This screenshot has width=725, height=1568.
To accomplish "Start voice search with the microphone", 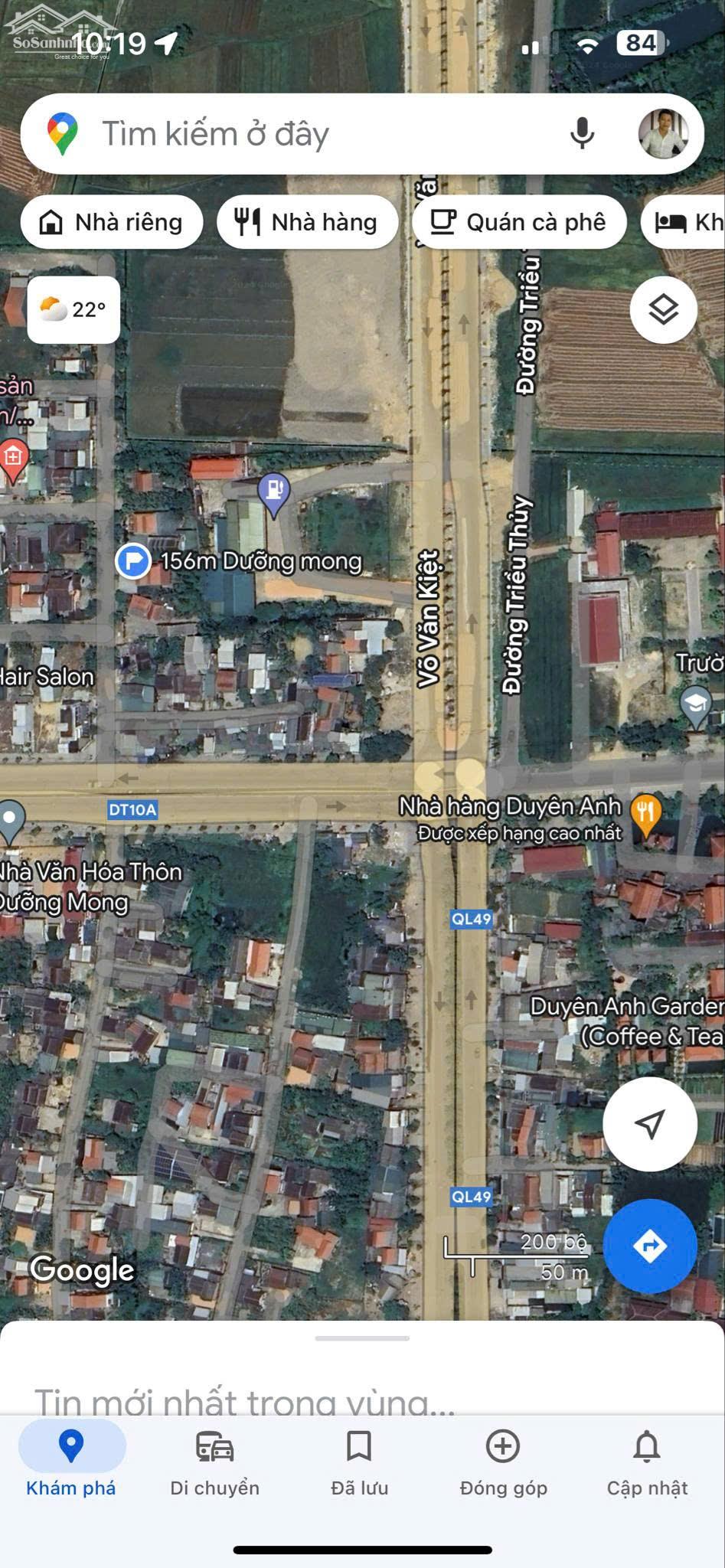I will (582, 134).
